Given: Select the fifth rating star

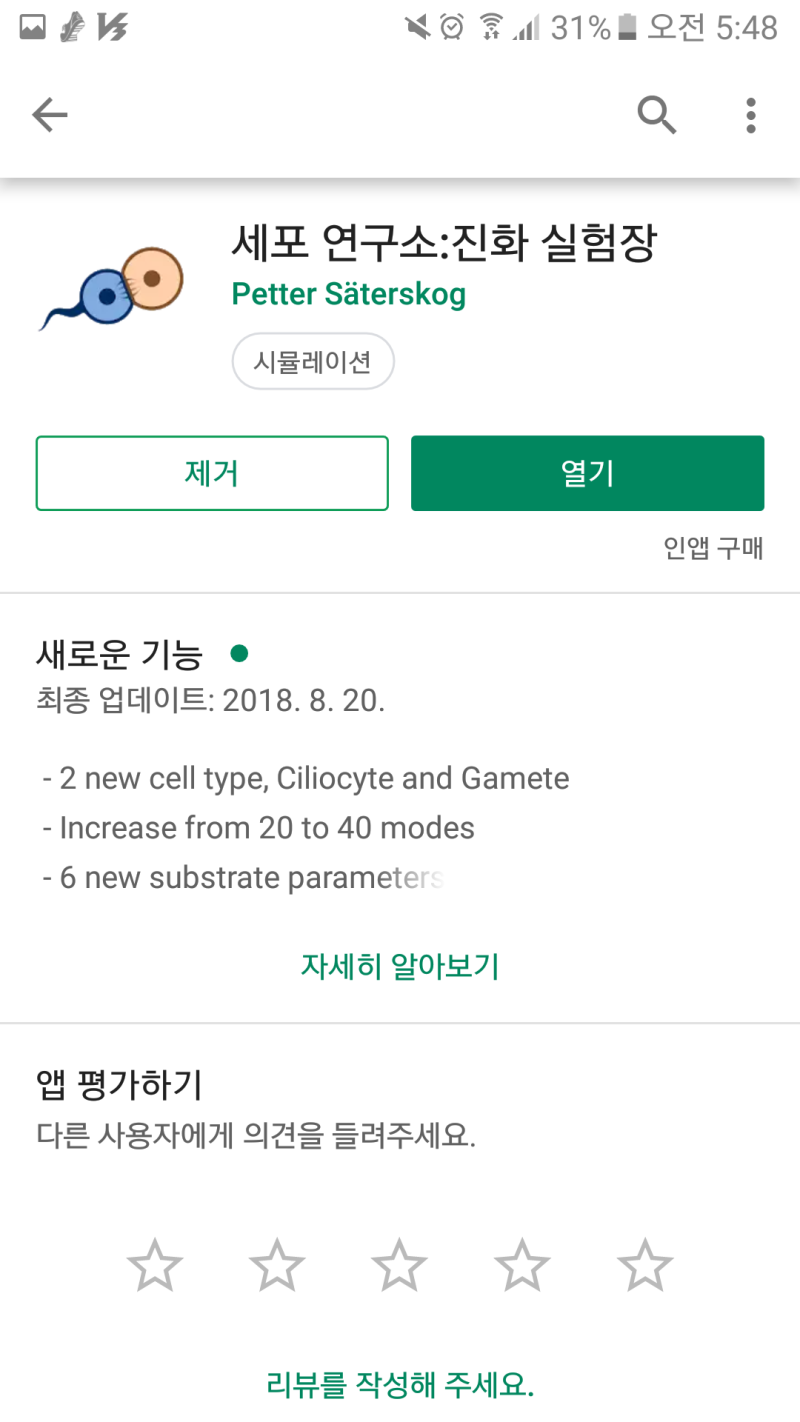Looking at the screenshot, I should click(644, 1264).
